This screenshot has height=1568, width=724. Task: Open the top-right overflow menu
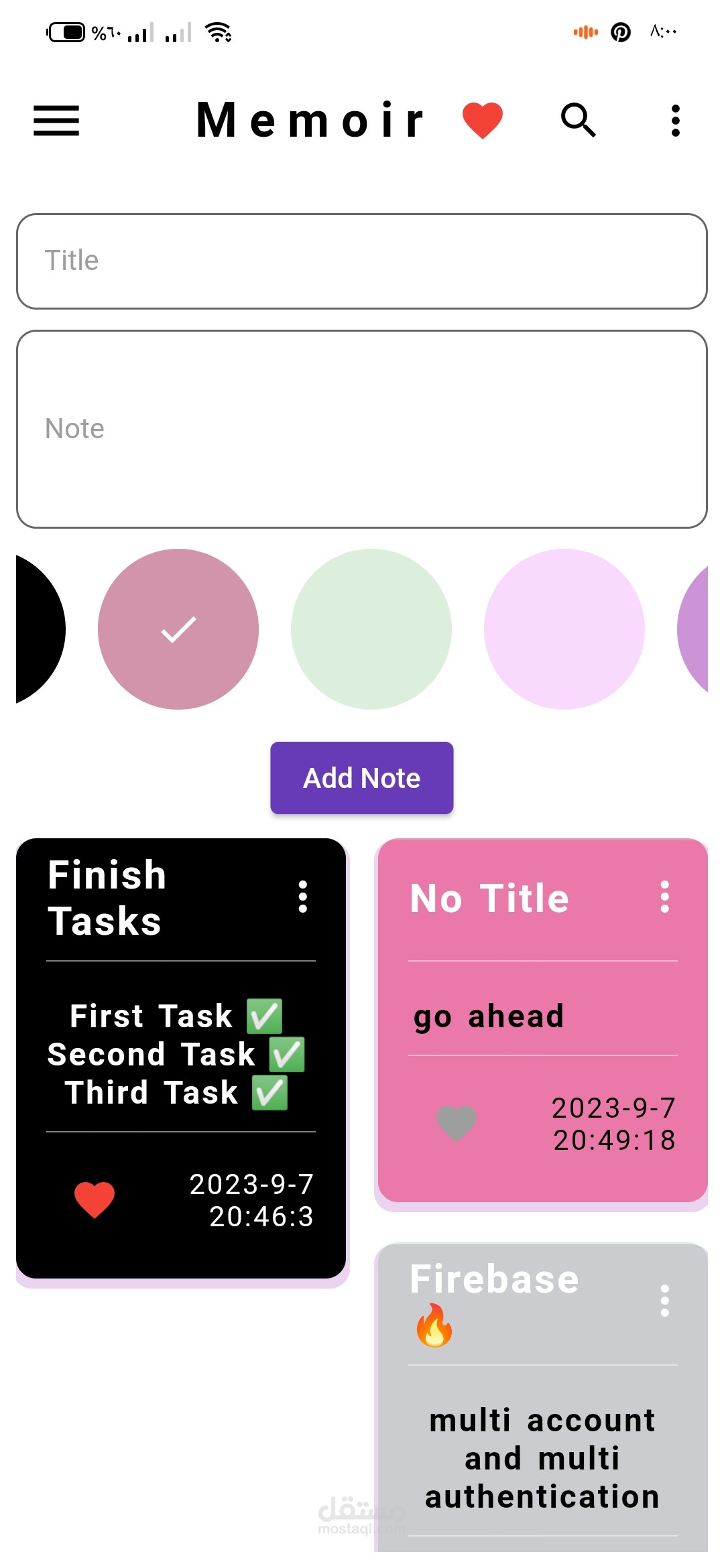[x=674, y=120]
